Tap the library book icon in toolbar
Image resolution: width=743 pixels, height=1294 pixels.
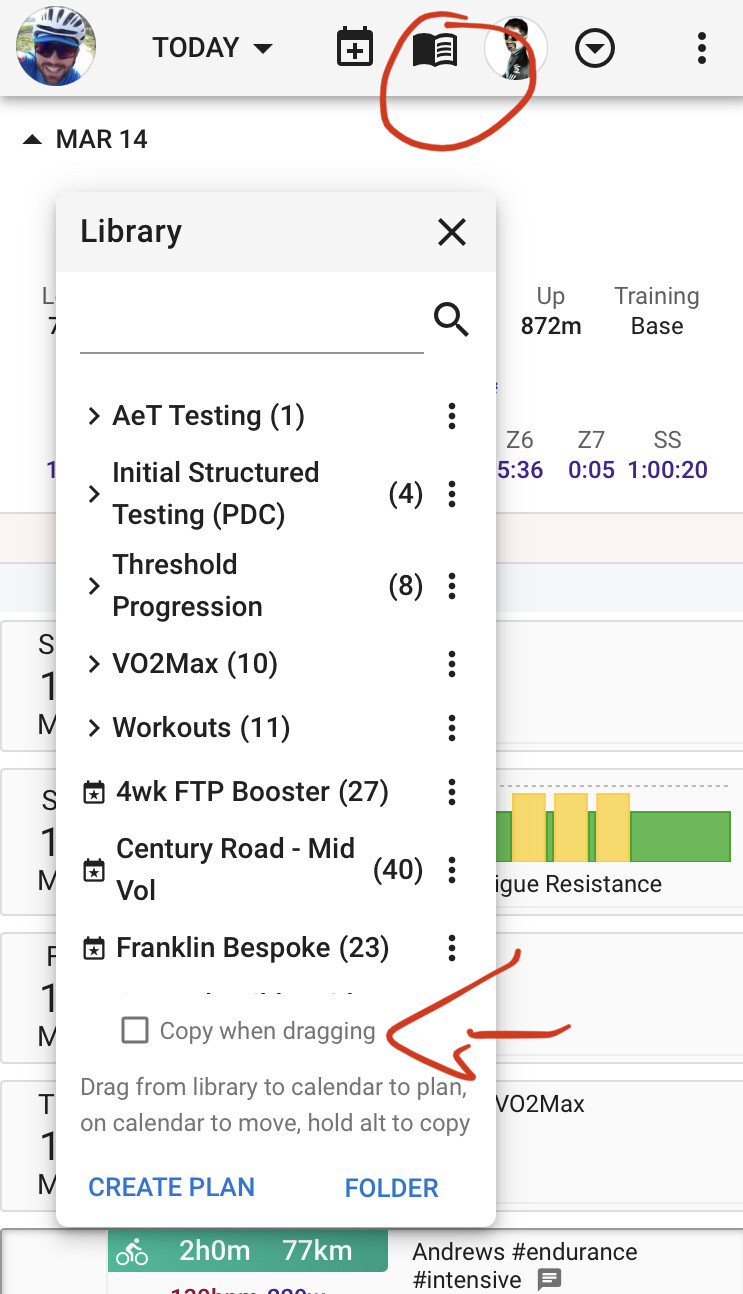click(435, 48)
